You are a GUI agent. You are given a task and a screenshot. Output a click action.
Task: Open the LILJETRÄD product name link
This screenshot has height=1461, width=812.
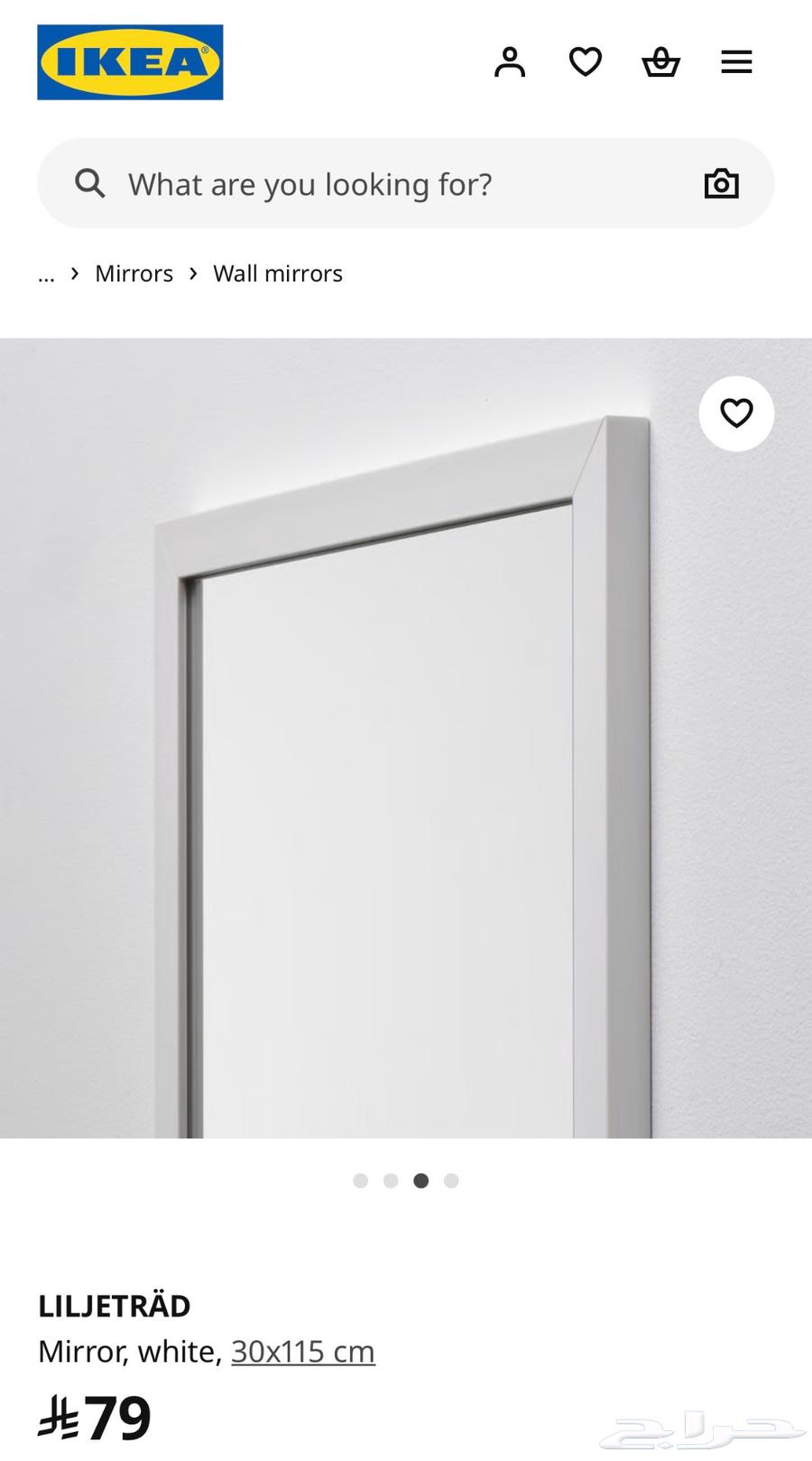[x=114, y=1305]
